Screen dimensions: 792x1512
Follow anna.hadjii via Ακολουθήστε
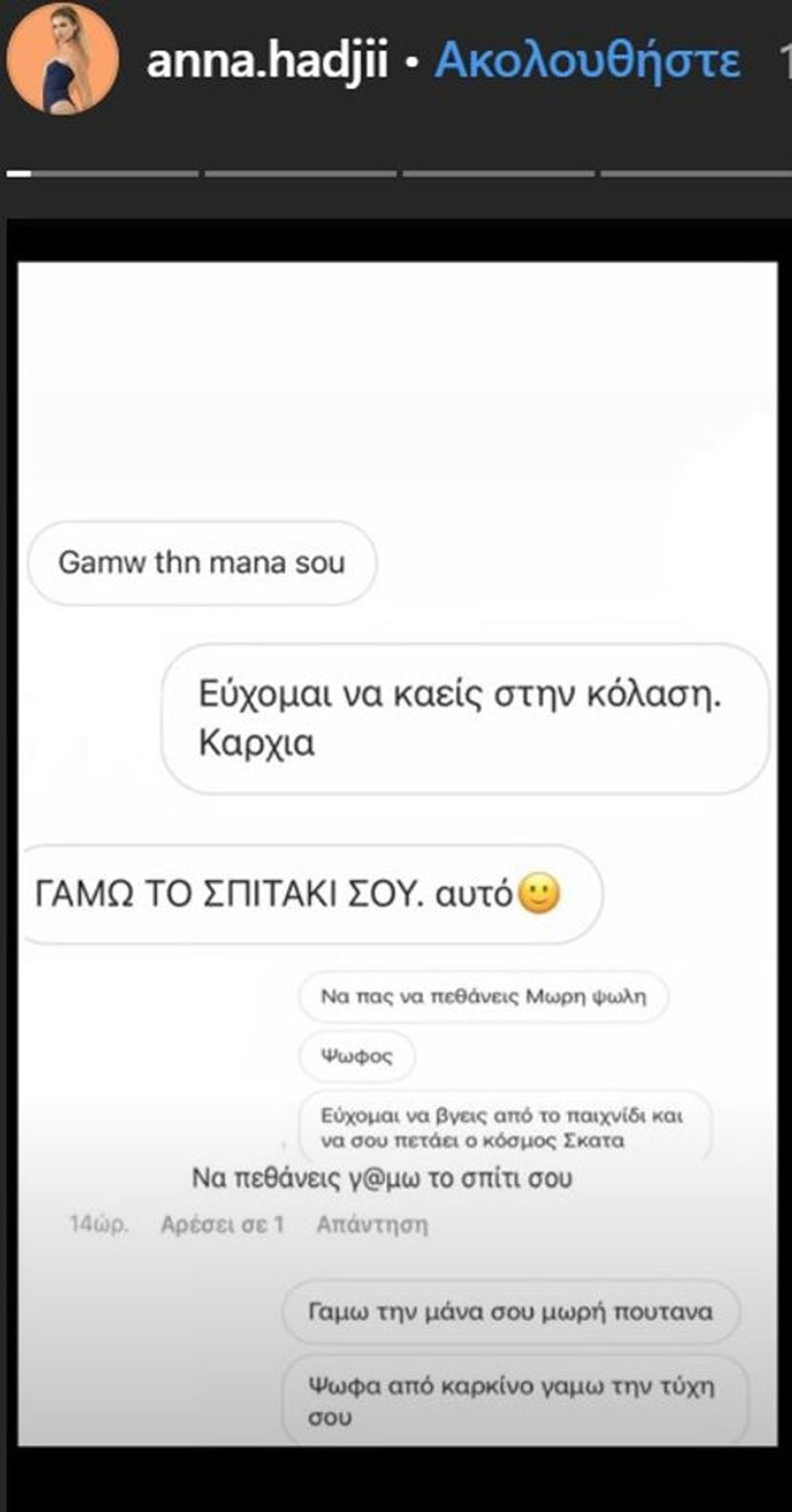click(587, 62)
